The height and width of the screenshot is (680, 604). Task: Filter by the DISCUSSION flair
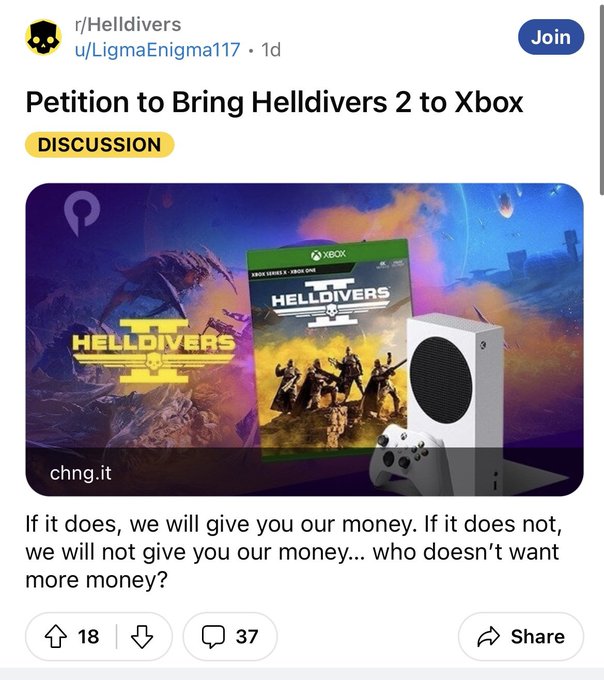[x=99, y=144]
